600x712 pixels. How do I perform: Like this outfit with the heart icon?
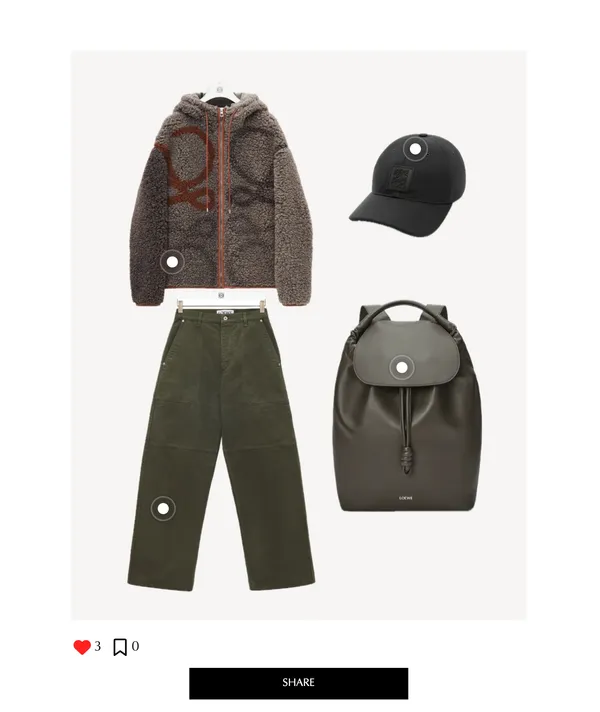click(x=82, y=647)
